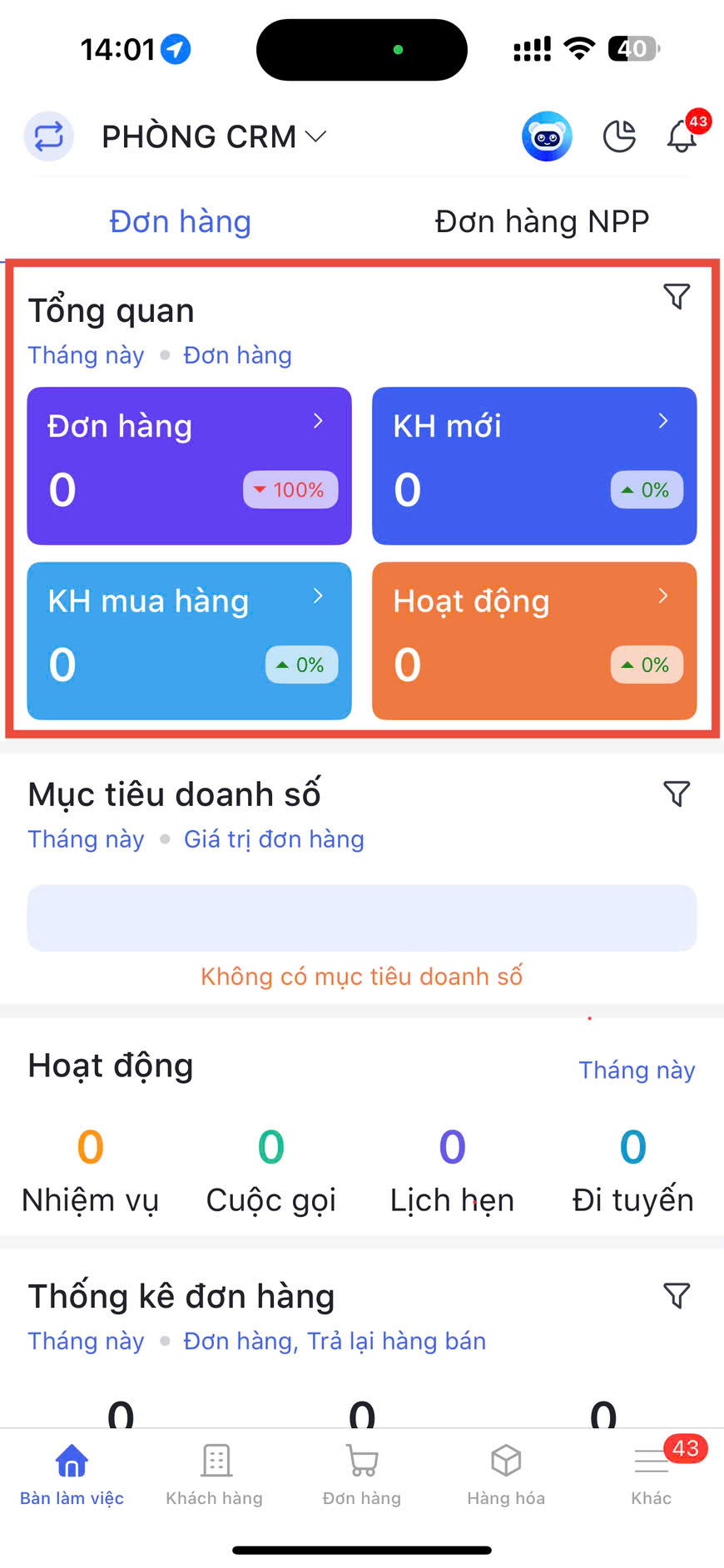Go to the Khách hàng bottom tab
Image resolution: width=724 pixels, height=1568 pixels.
[x=215, y=1475]
